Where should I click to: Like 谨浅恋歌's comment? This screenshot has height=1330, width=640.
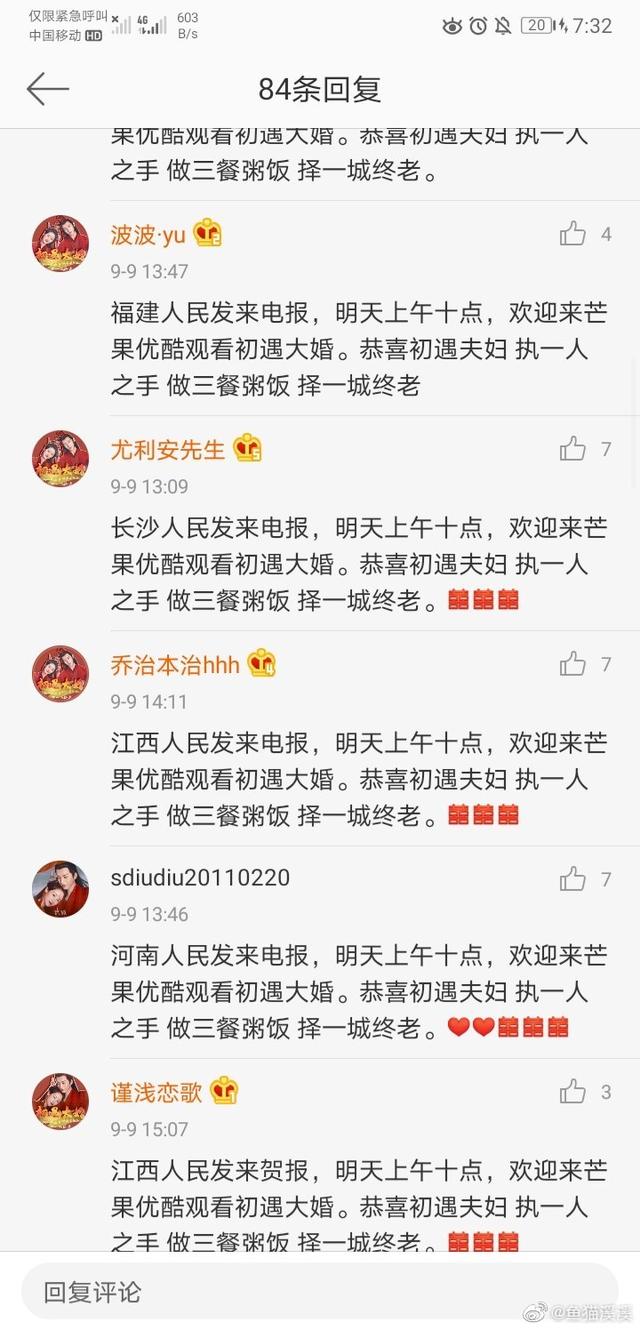click(x=573, y=1092)
